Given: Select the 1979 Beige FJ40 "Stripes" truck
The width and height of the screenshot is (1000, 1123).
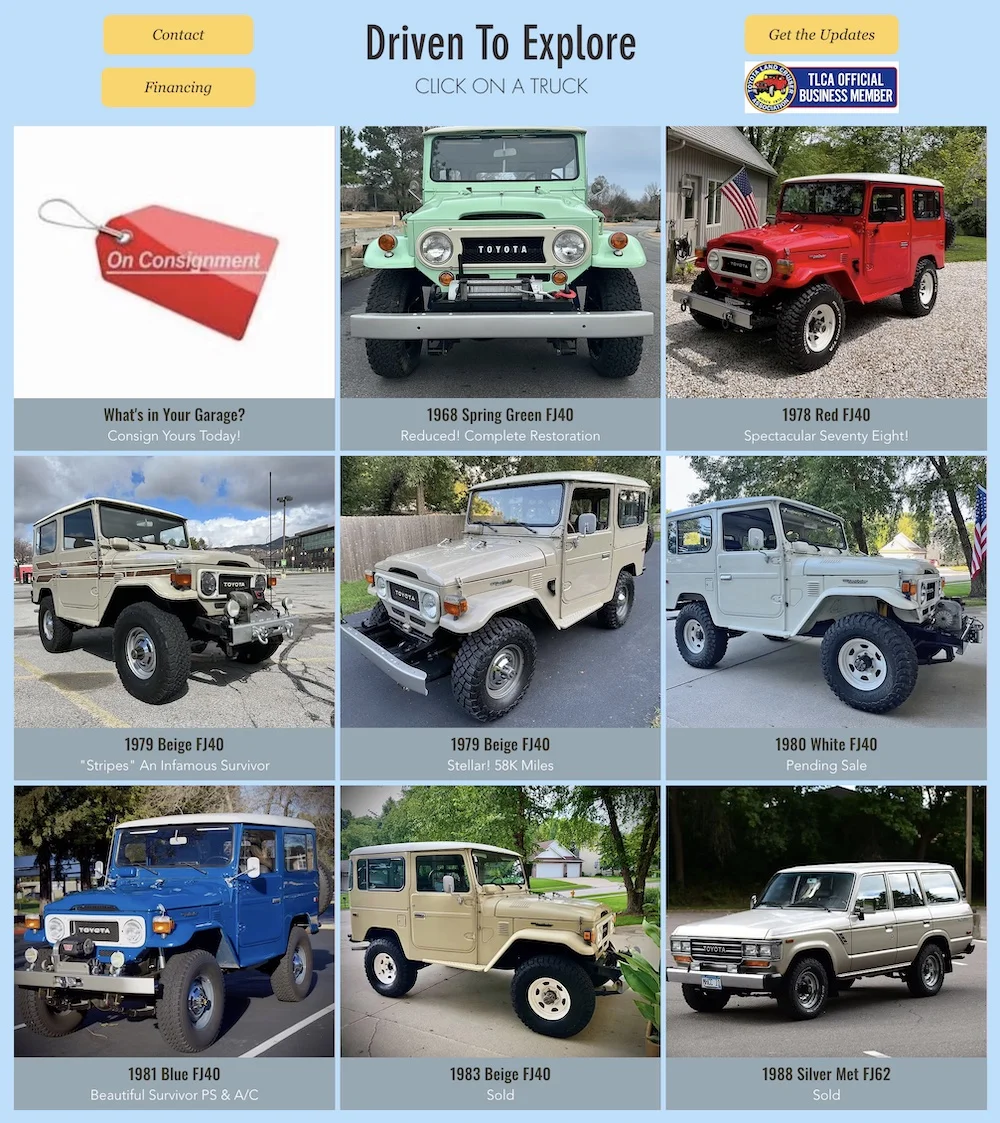Looking at the screenshot, I should [x=174, y=592].
